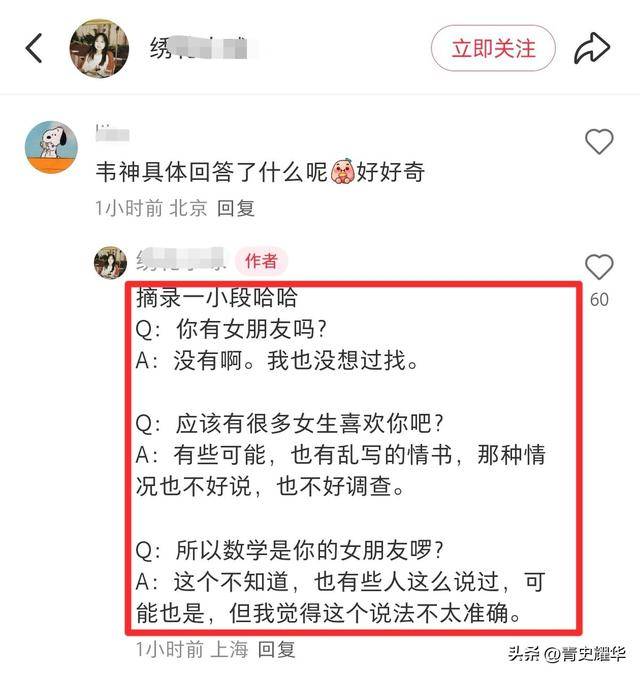Screen dimensions: 640x676
Task: Reply to the author's comment from 上海
Action: [277, 649]
